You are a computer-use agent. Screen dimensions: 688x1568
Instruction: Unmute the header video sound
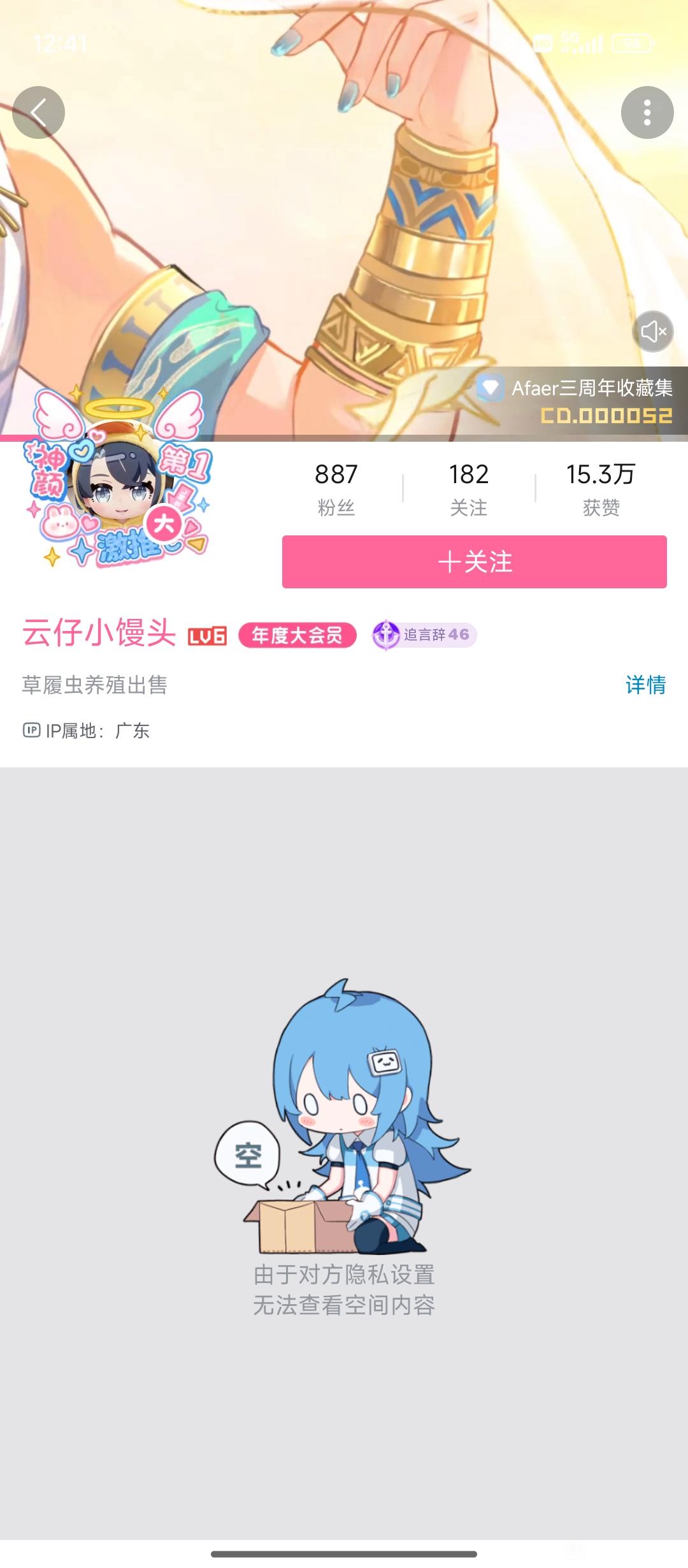point(653,331)
